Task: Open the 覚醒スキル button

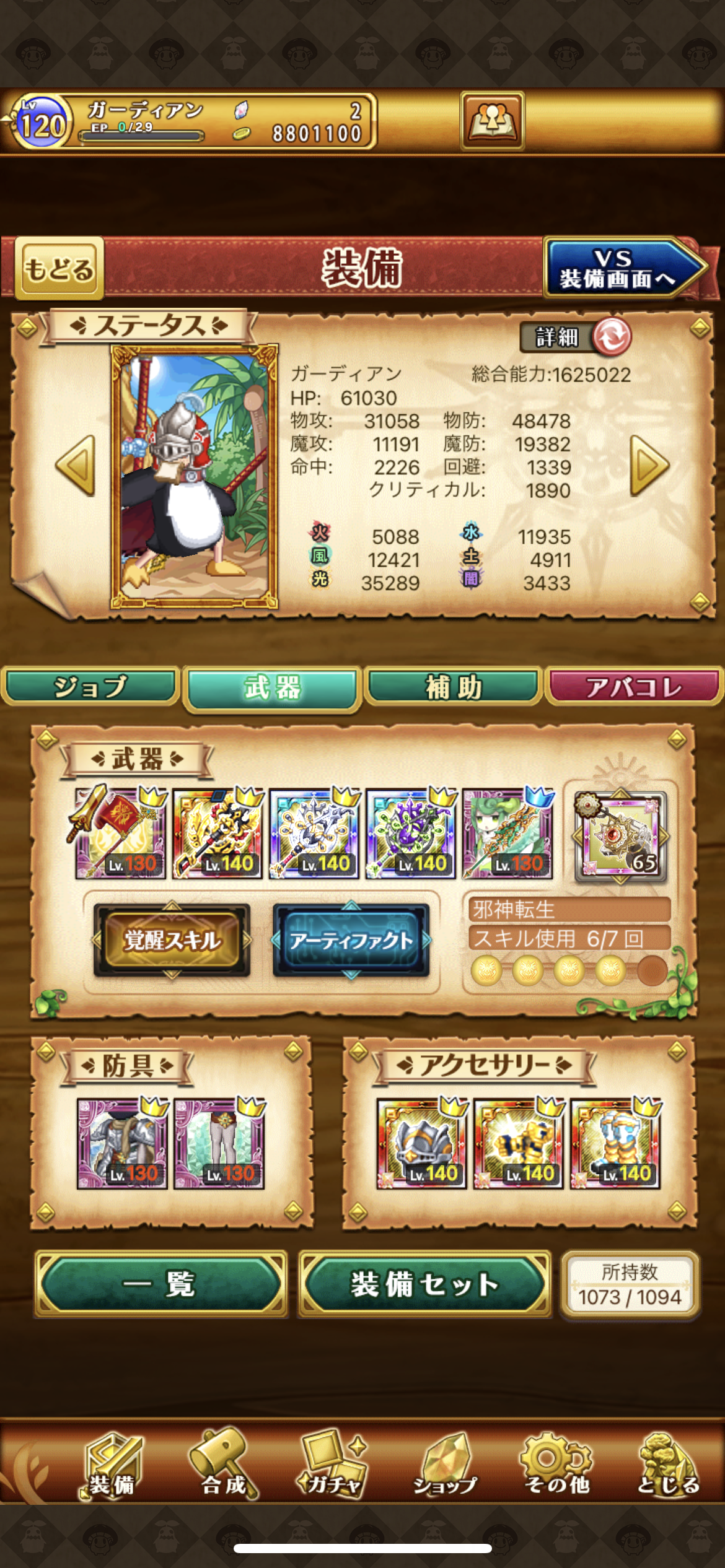Action: tap(172, 940)
